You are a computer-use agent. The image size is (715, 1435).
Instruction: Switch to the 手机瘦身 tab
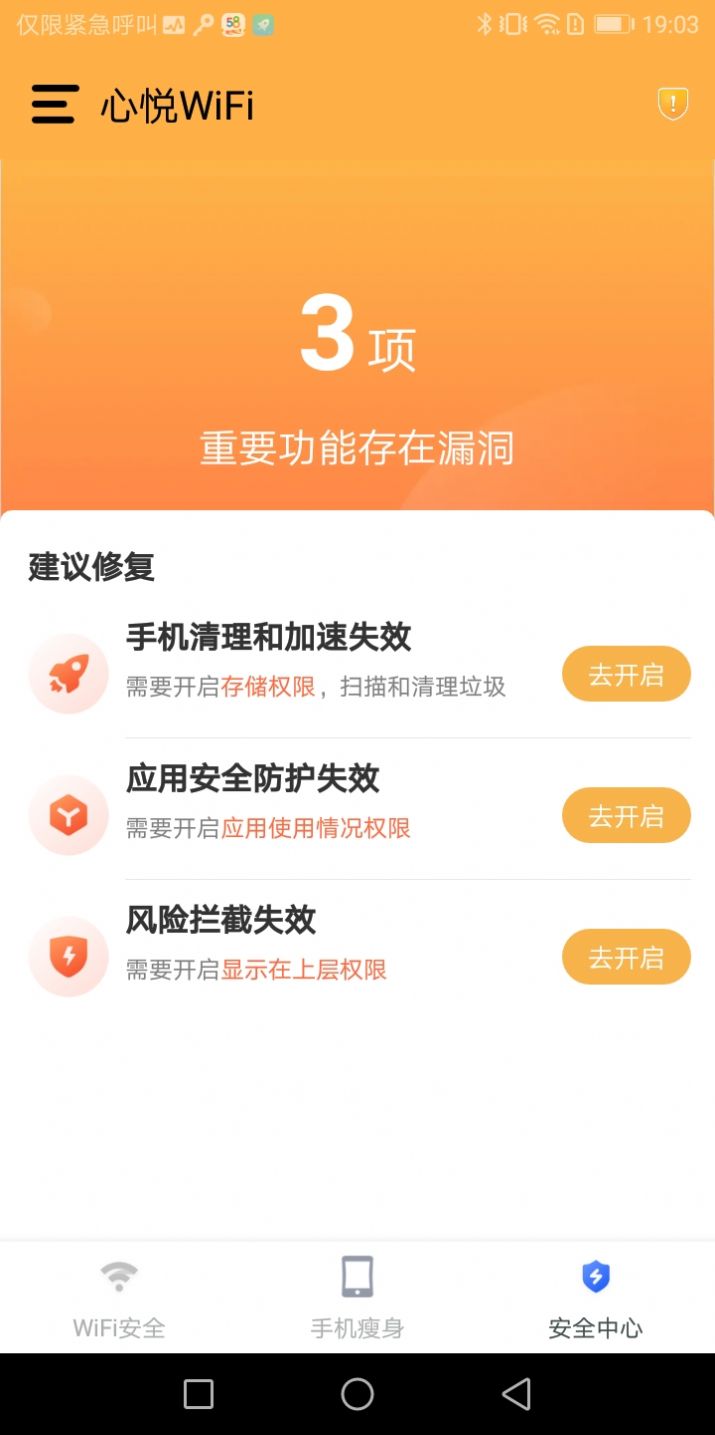(x=357, y=1298)
